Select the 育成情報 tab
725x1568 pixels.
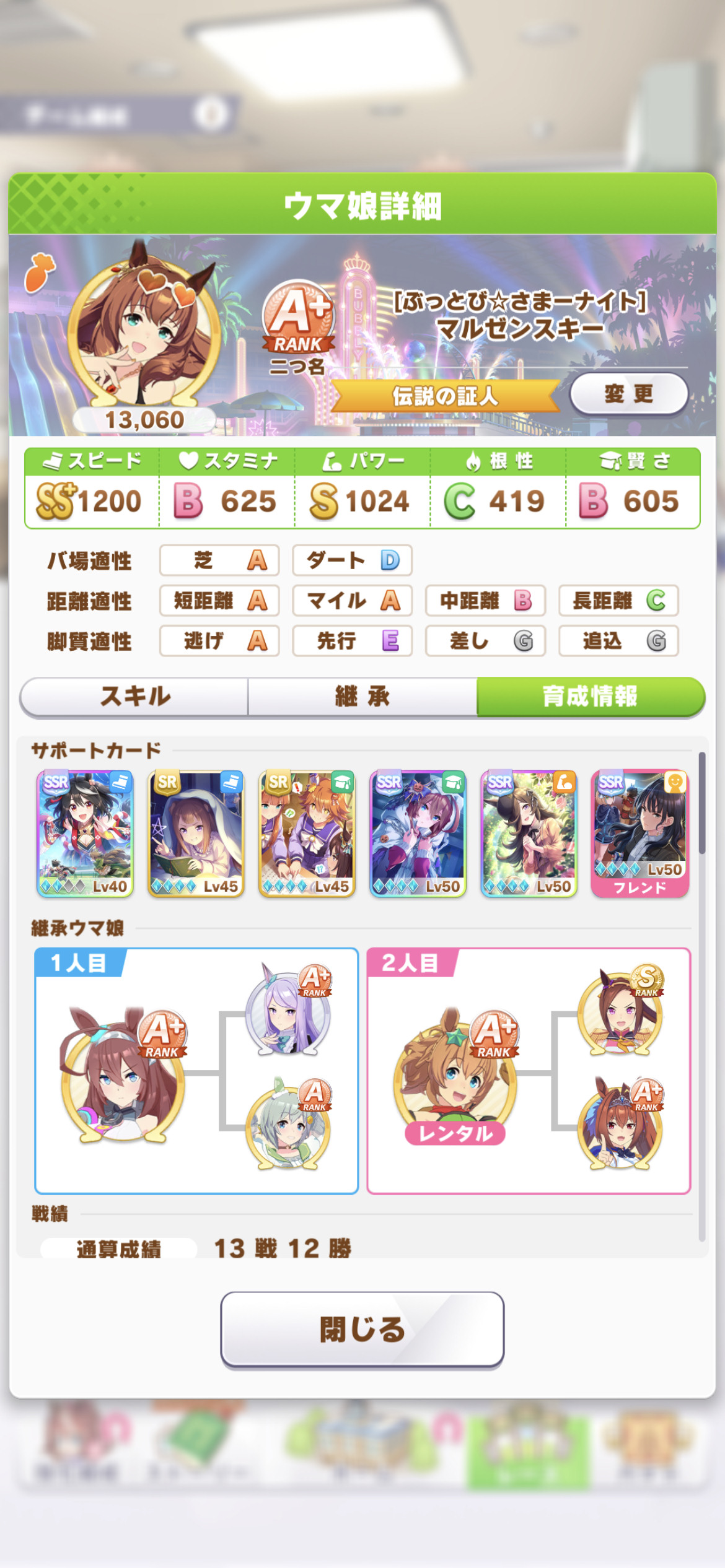coord(591,697)
